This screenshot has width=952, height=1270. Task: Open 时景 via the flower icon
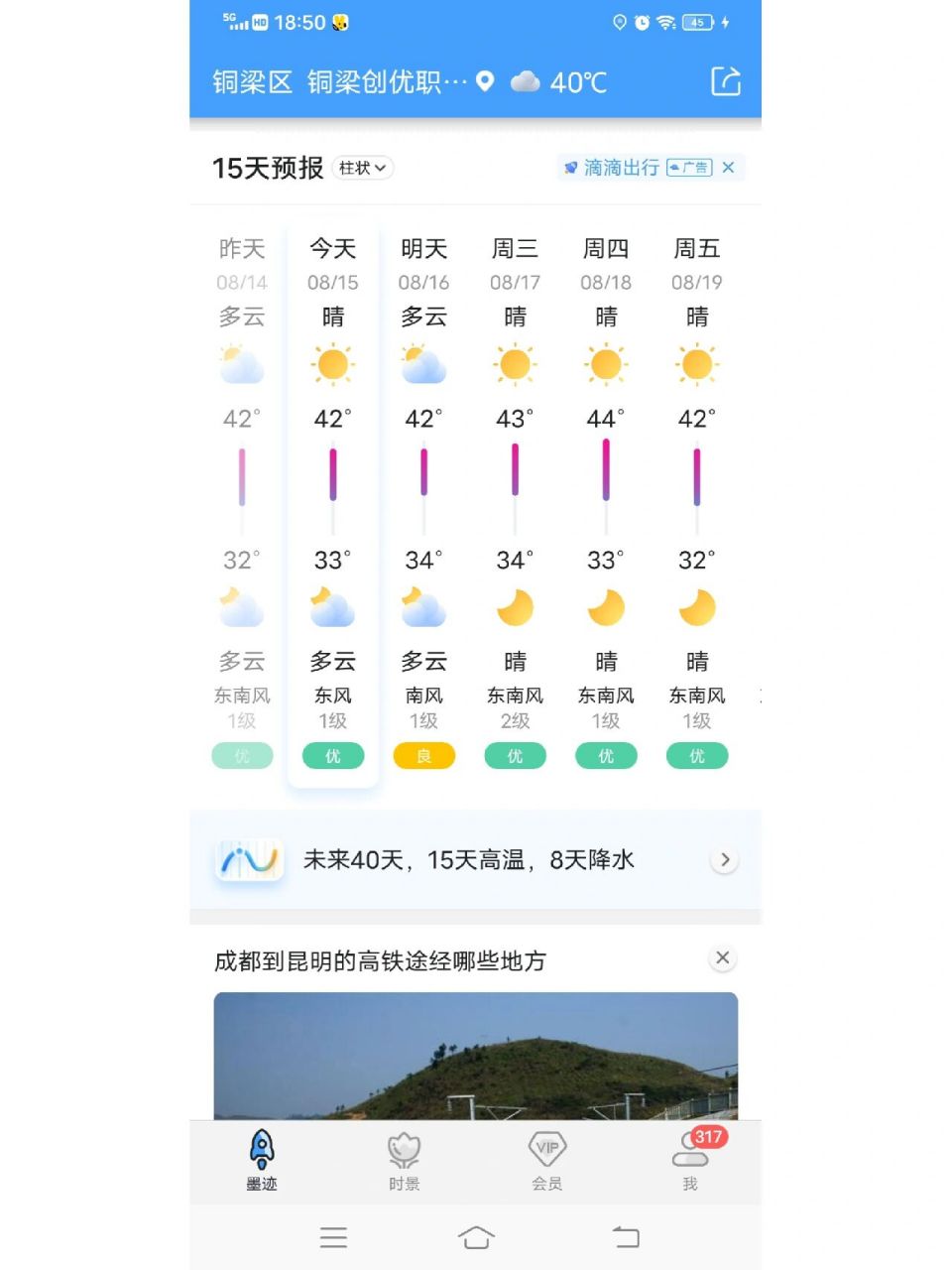coord(404,1151)
